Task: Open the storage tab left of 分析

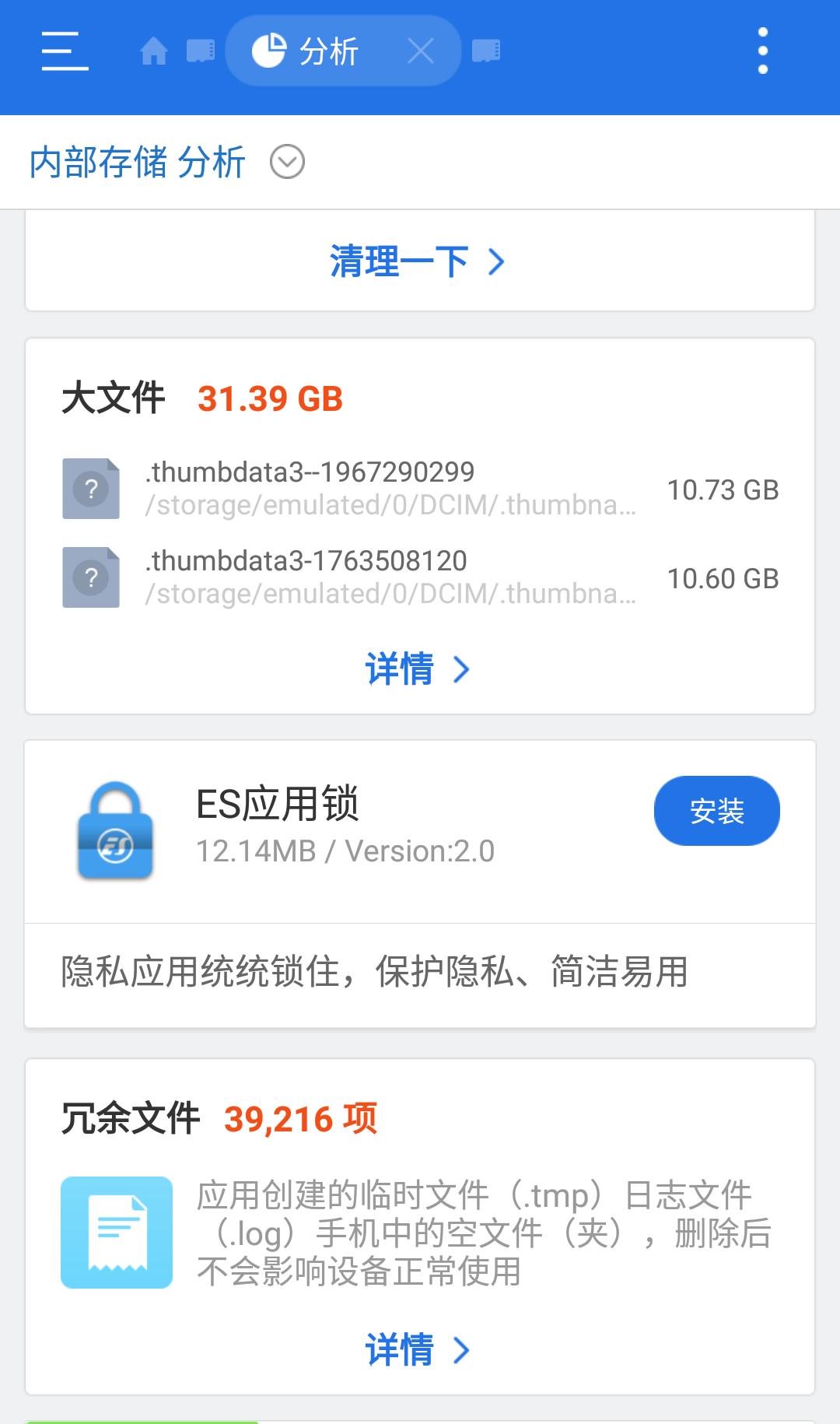Action: coord(201,51)
